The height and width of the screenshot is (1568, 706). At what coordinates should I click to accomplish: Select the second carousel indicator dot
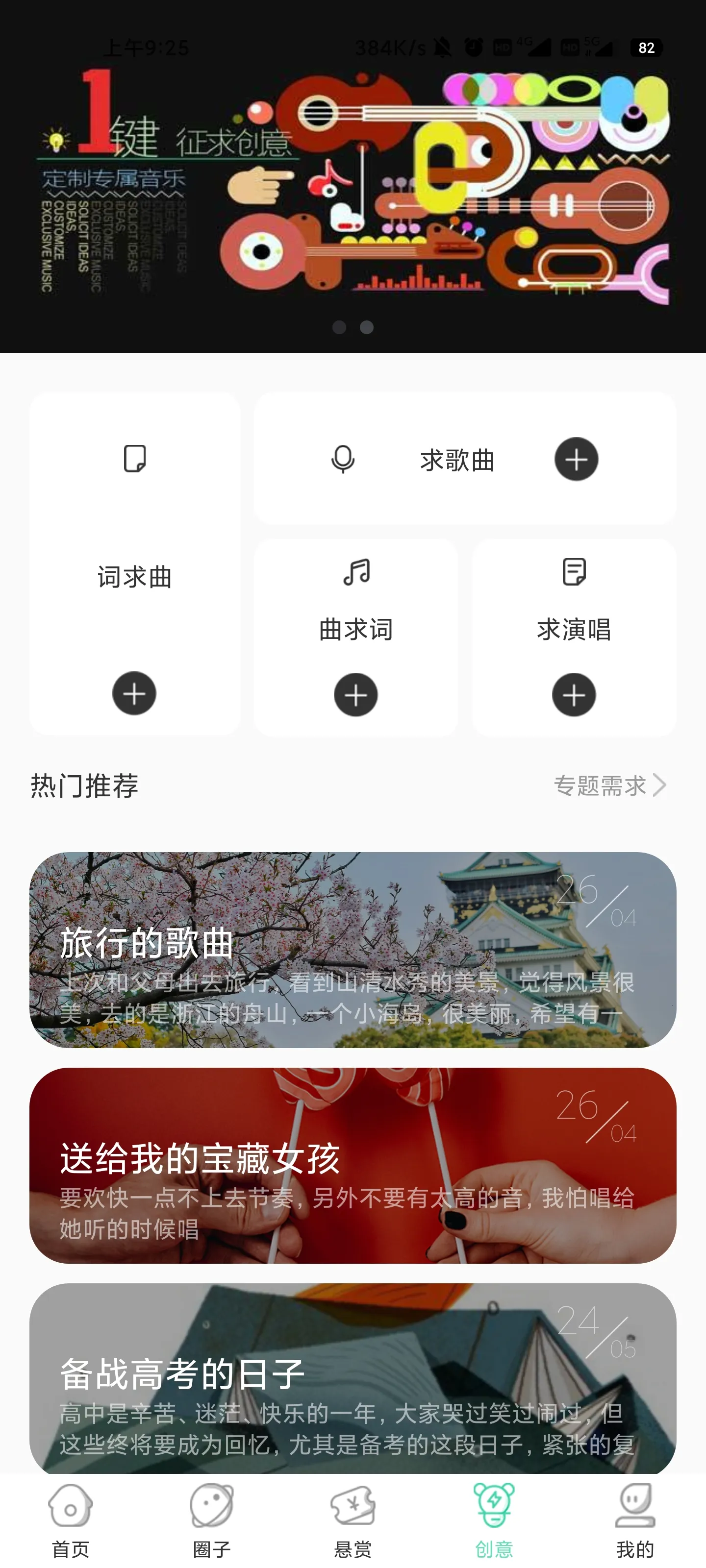[367, 327]
